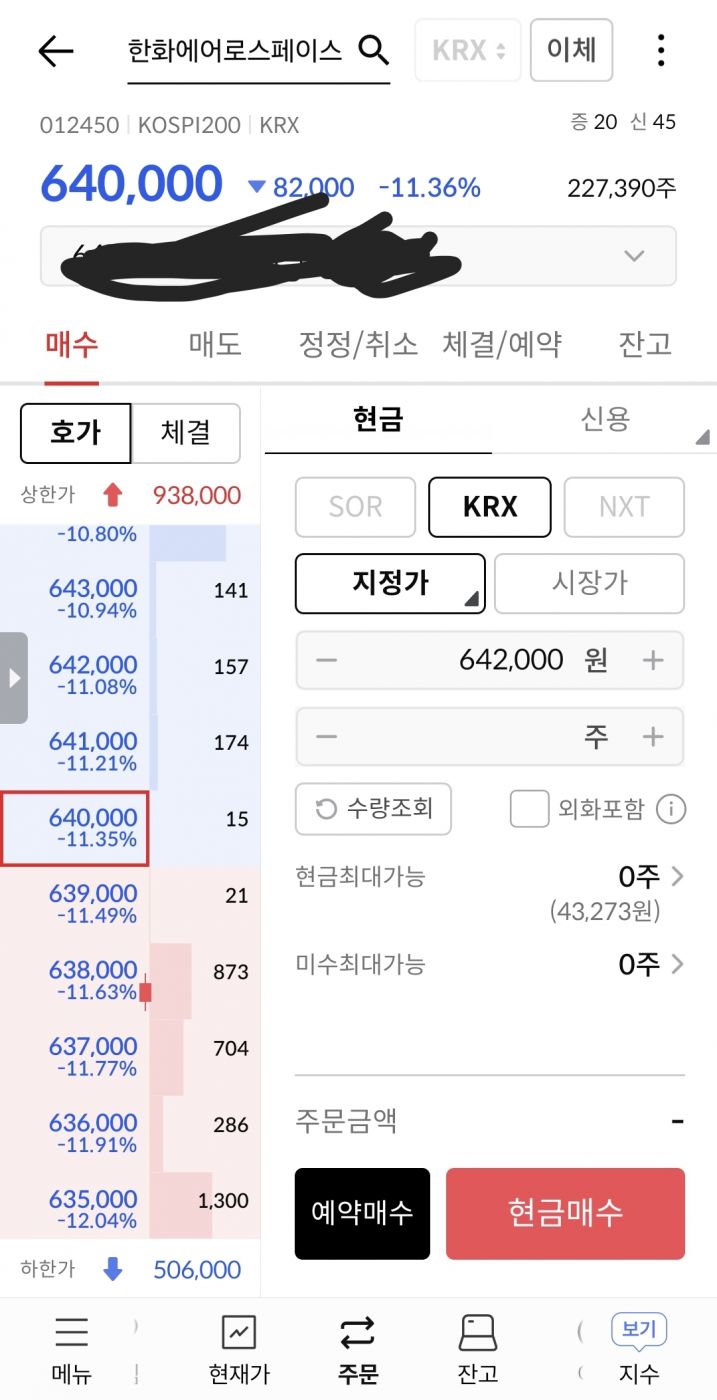Tap the red 현금매수 buy button
This screenshot has height=1400, width=717.
565,1213
